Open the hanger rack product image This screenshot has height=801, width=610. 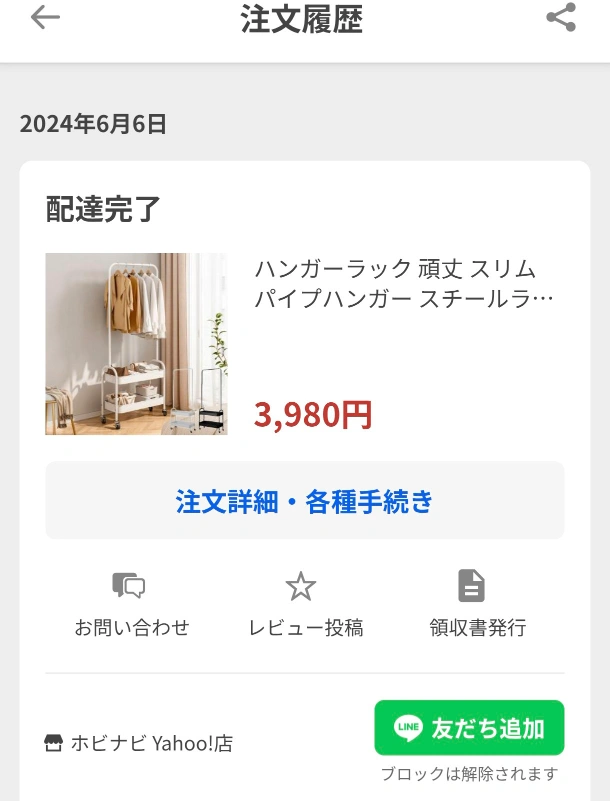click(136, 344)
